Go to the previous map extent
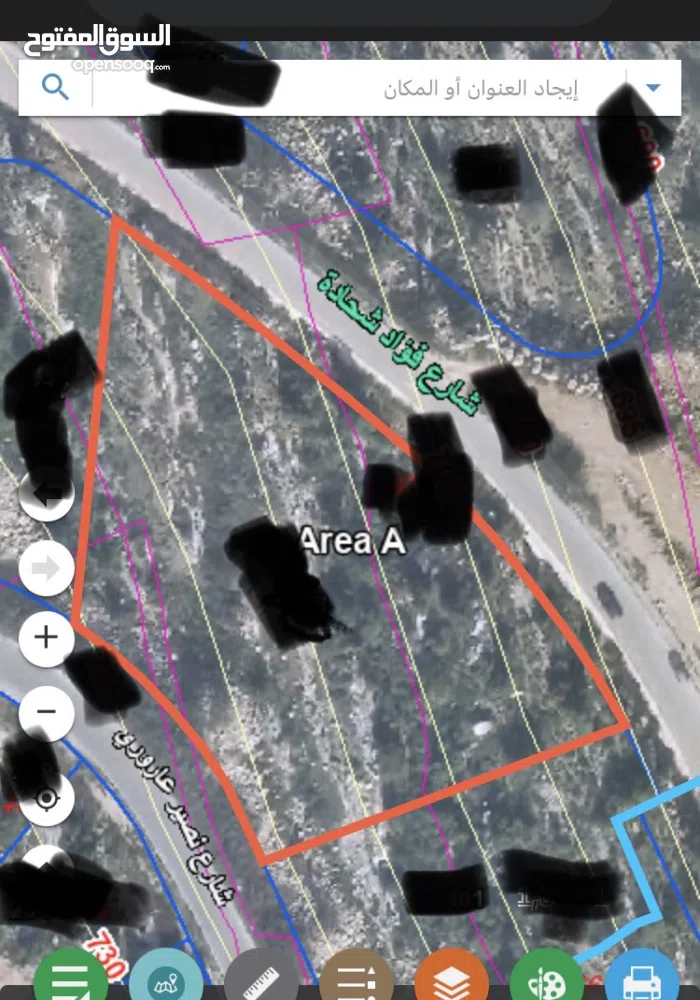Viewport: 700px width, 1000px height. (47, 494)
